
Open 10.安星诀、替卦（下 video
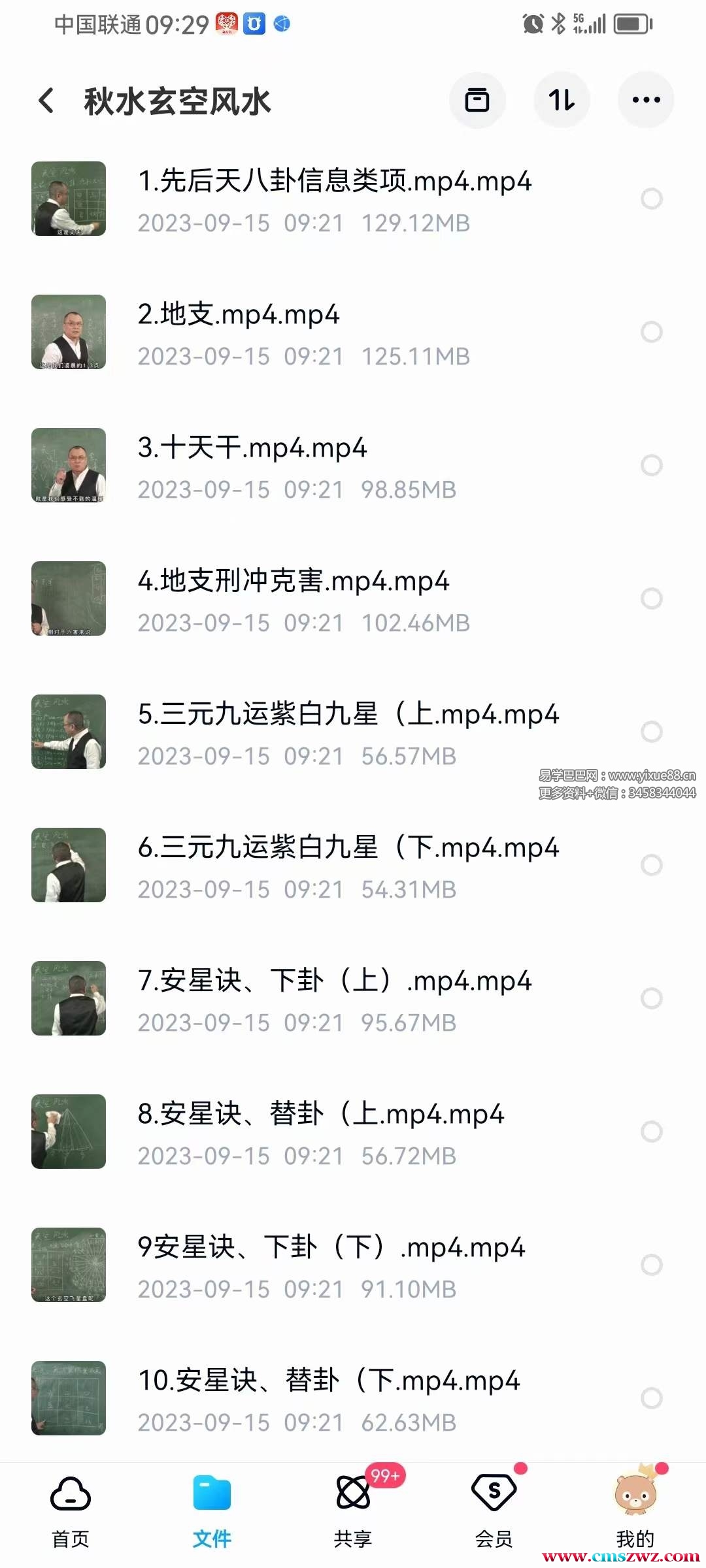pyautogui.click(x=328, y=1381)
